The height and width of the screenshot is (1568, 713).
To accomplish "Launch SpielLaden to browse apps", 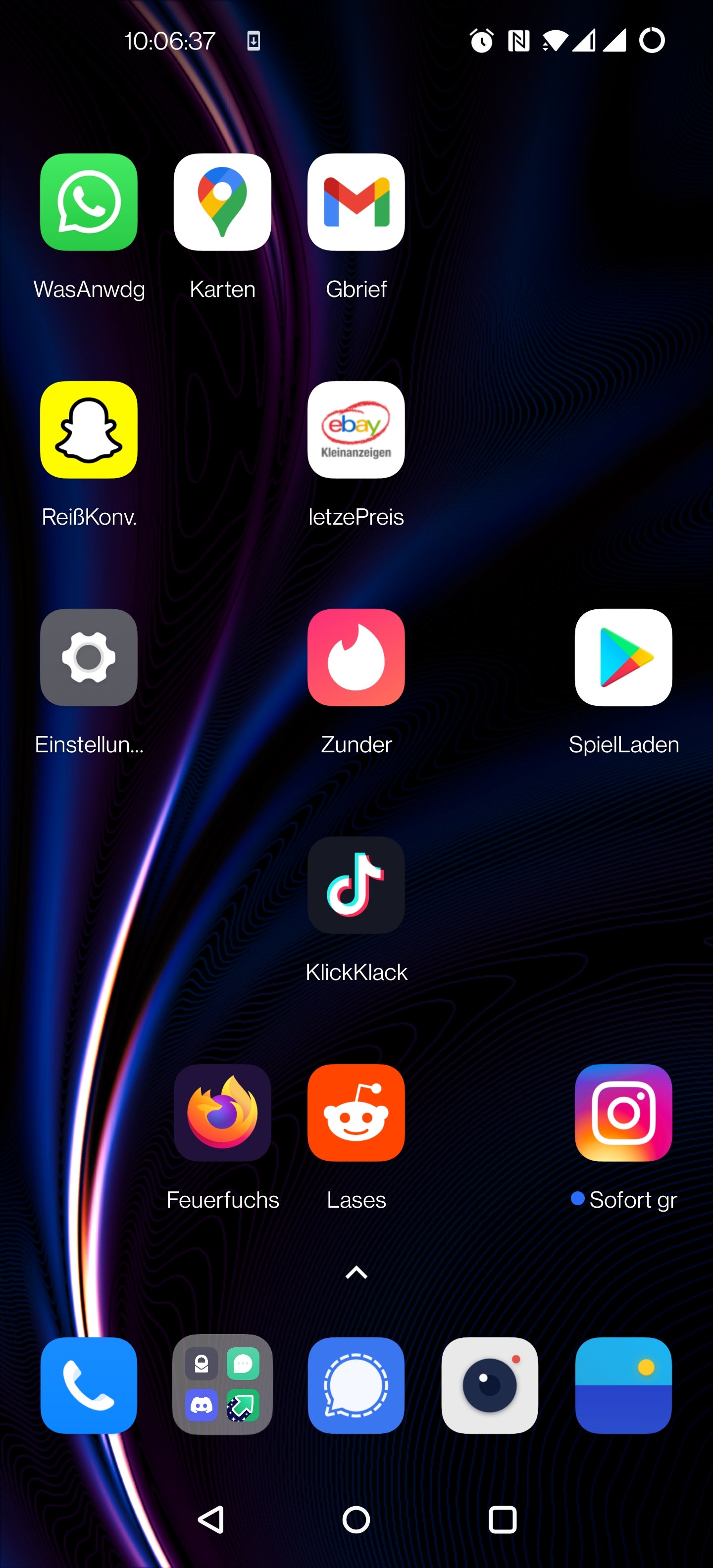I will click(623, 658).
